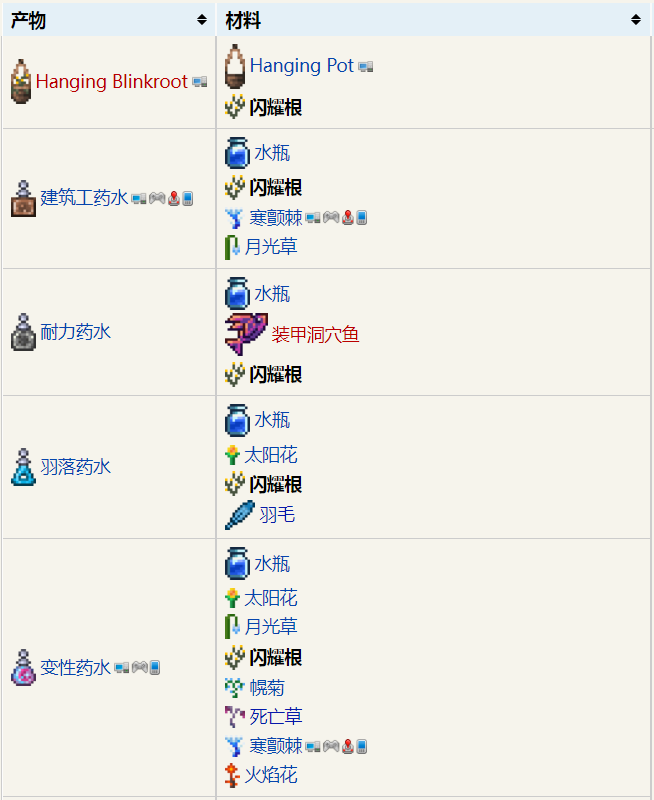Open the Hanging Blinkroot link
654x800 pixels.
(111, 82)
